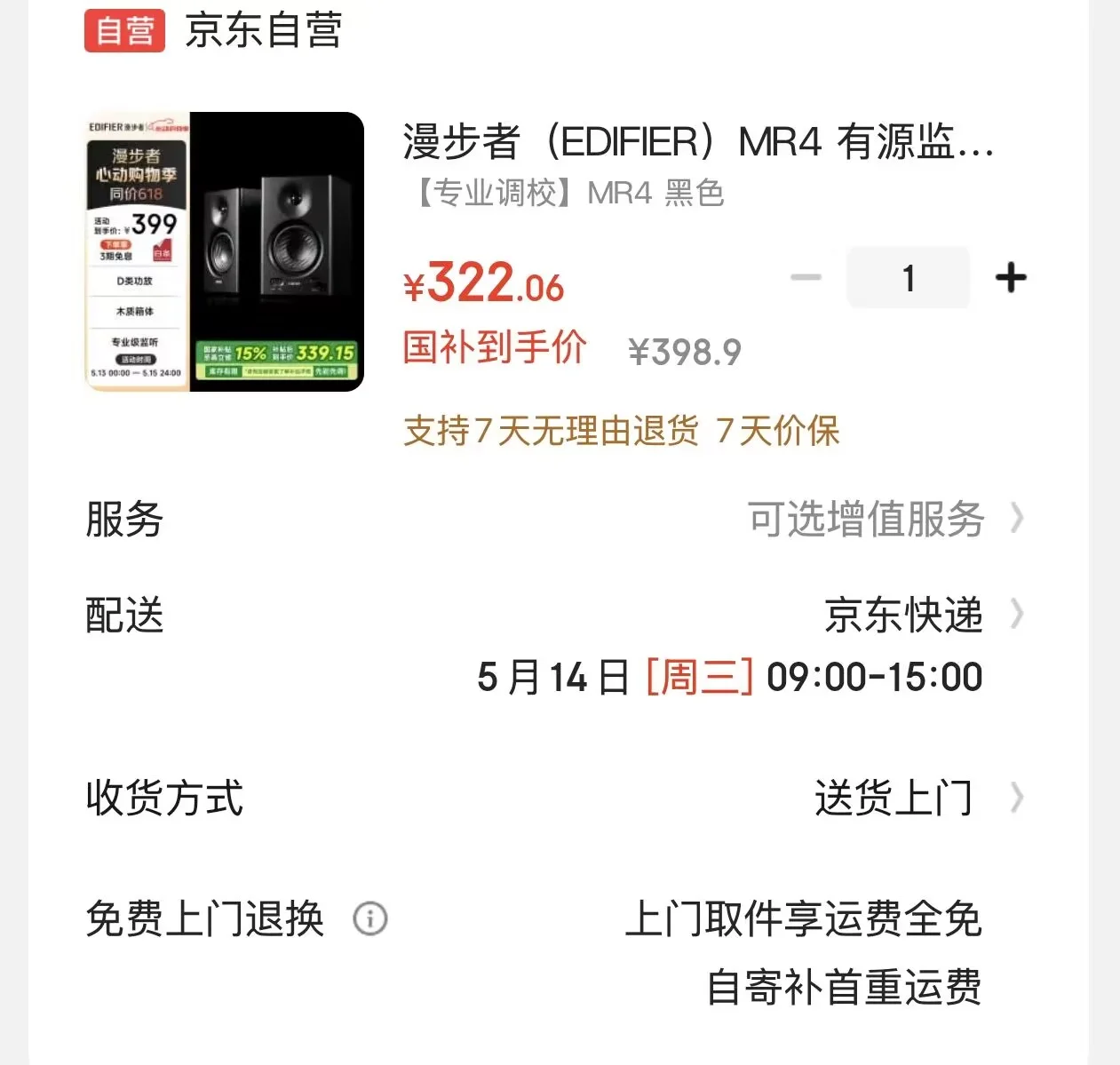This screenshot has height=1065, width=1120.
Task: Open the EDIFIER MR4 product thumbnail
Action: pos(224,252)
